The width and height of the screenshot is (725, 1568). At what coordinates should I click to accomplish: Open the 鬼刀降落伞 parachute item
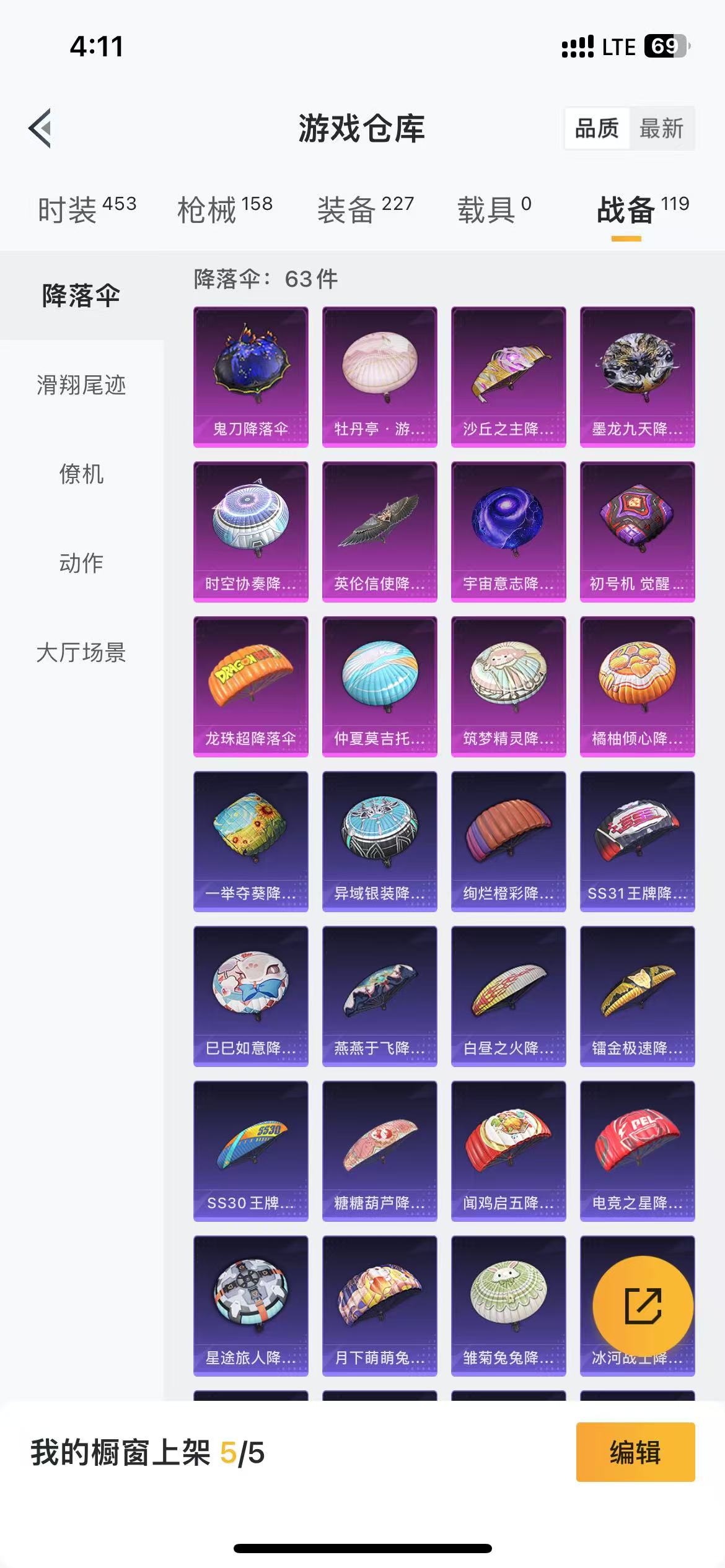251,377
